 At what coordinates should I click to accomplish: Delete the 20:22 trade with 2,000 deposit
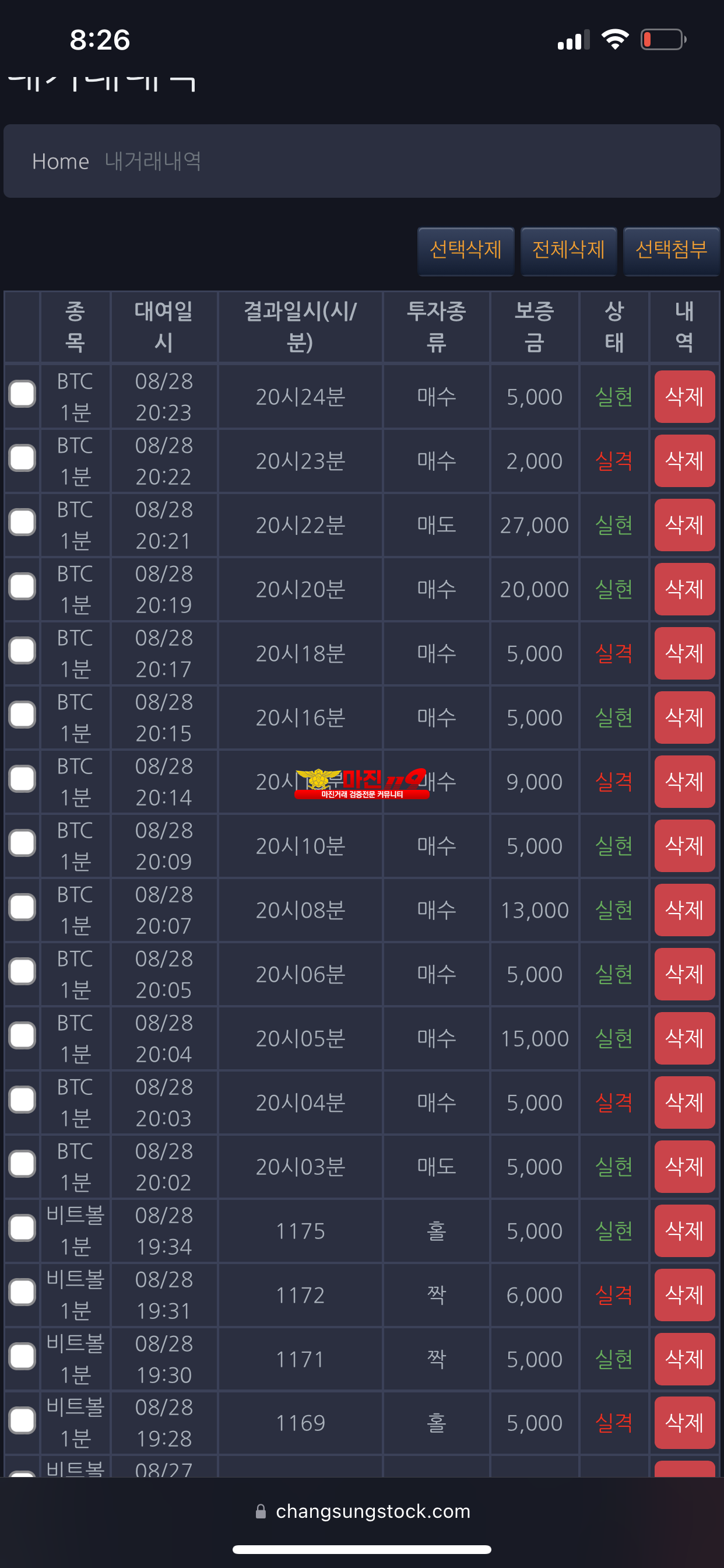pyautogui.click(x=684, y=461)
